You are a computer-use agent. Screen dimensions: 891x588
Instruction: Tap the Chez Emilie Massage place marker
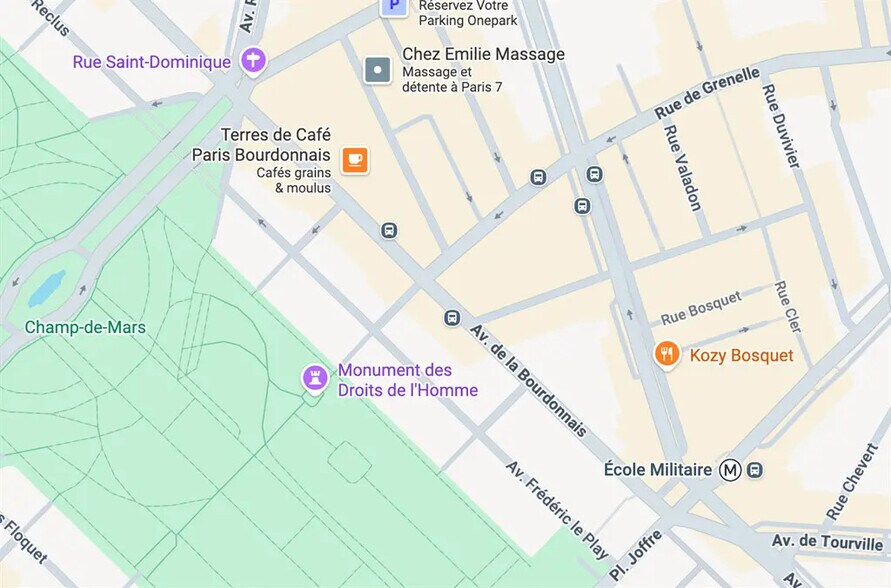pyautogui.click(x=377, y=69)
